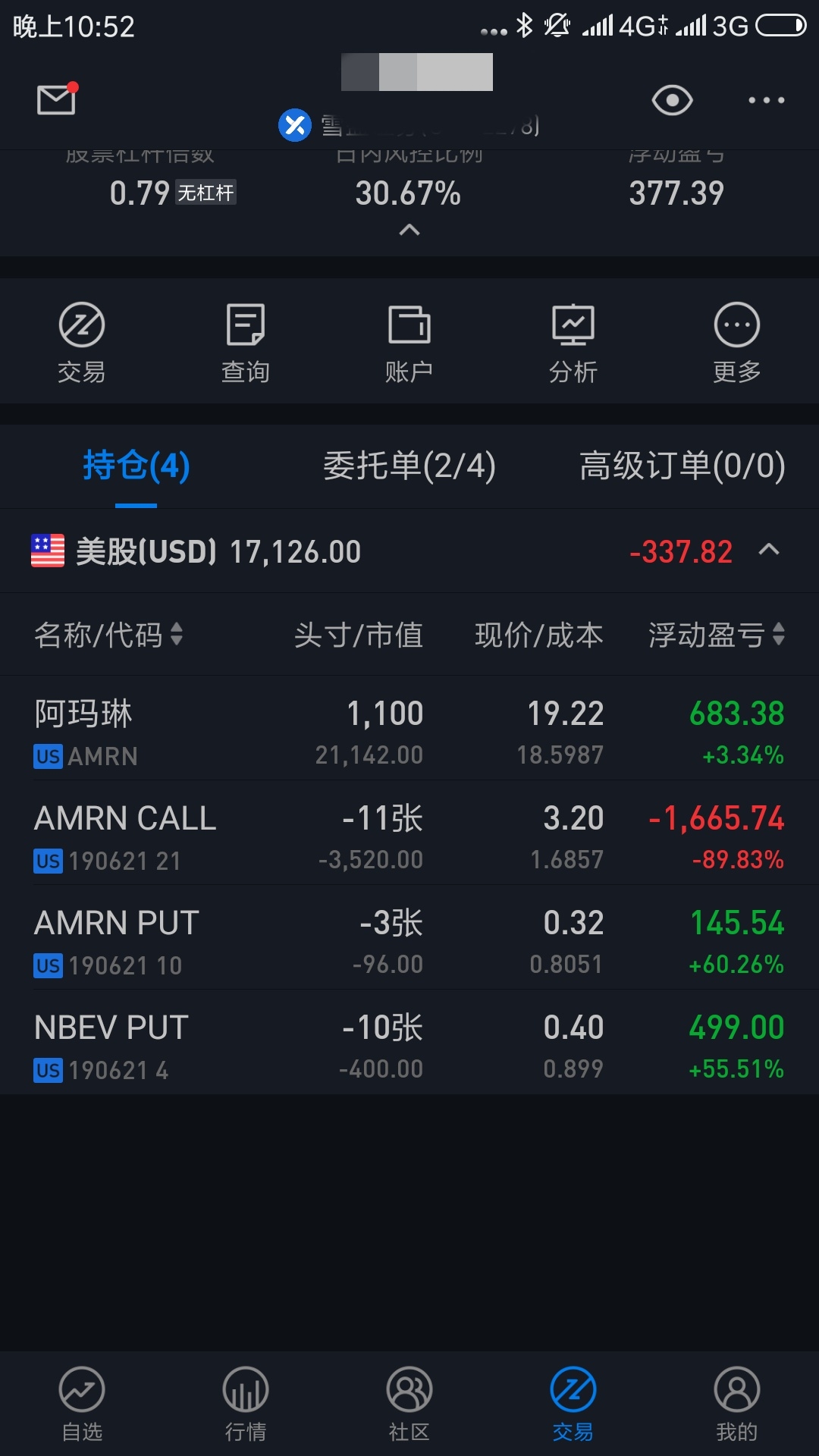This screenshot has width=819, height=1456.
Task: Toggle balance visibility with the eye icon
Action: [x=672, y=100]
